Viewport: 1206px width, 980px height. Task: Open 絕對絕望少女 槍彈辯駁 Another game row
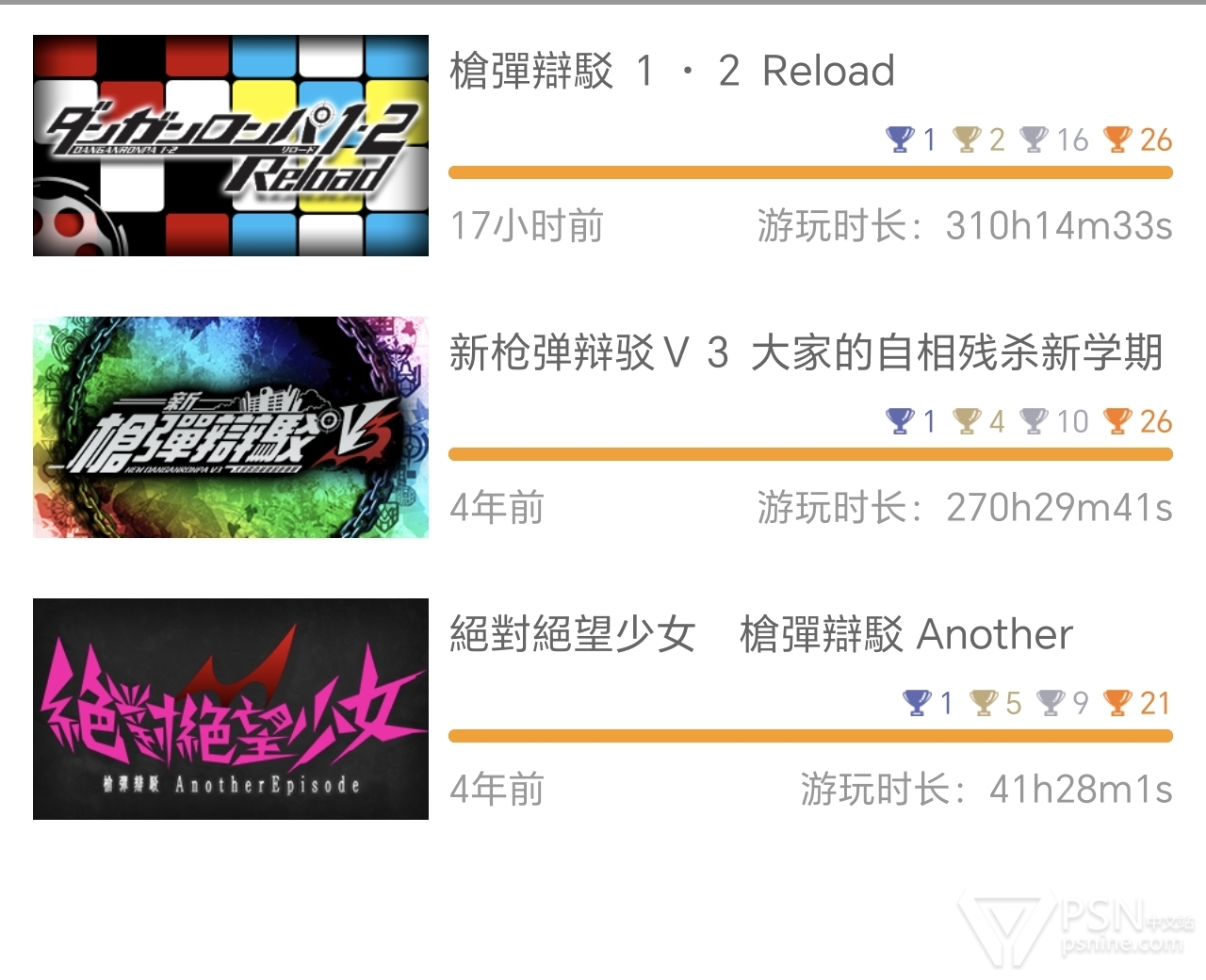pos(760,634)
